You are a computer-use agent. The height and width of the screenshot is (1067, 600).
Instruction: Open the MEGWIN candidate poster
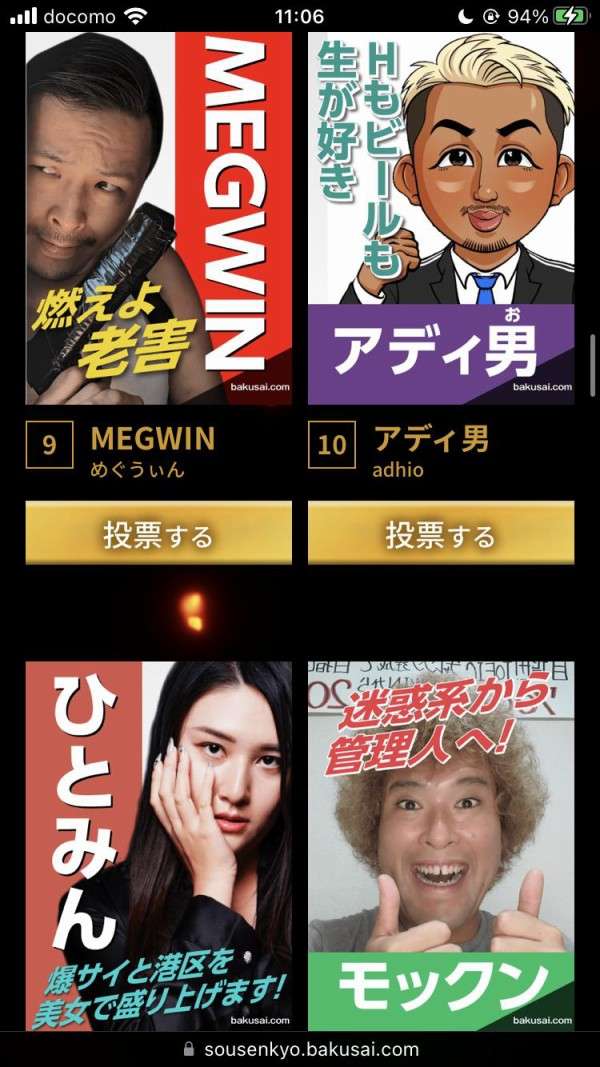coord(158,218)
